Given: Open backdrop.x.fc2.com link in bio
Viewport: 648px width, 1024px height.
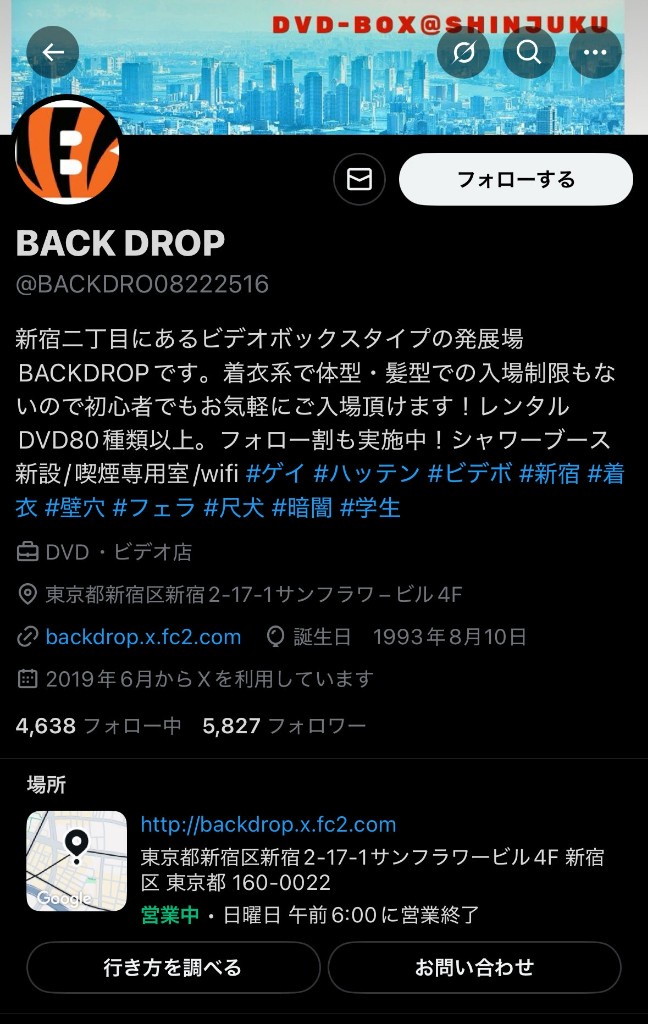Looking at the screenshot, I should 143,637.
